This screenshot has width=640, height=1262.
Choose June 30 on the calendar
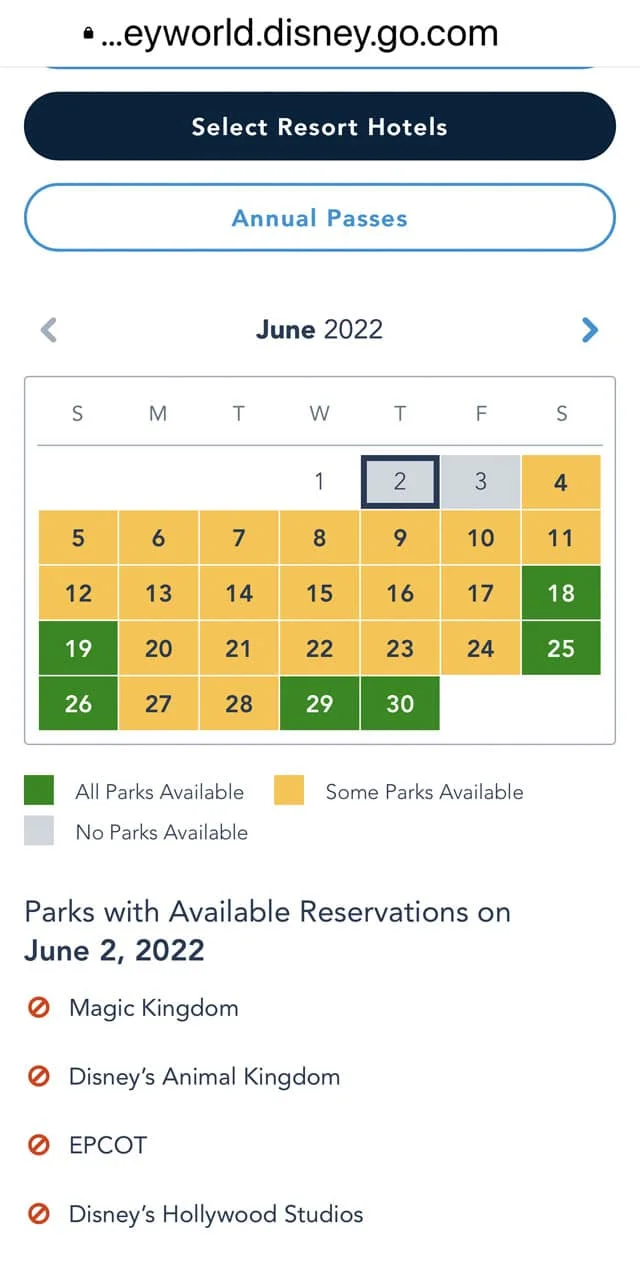400,703
